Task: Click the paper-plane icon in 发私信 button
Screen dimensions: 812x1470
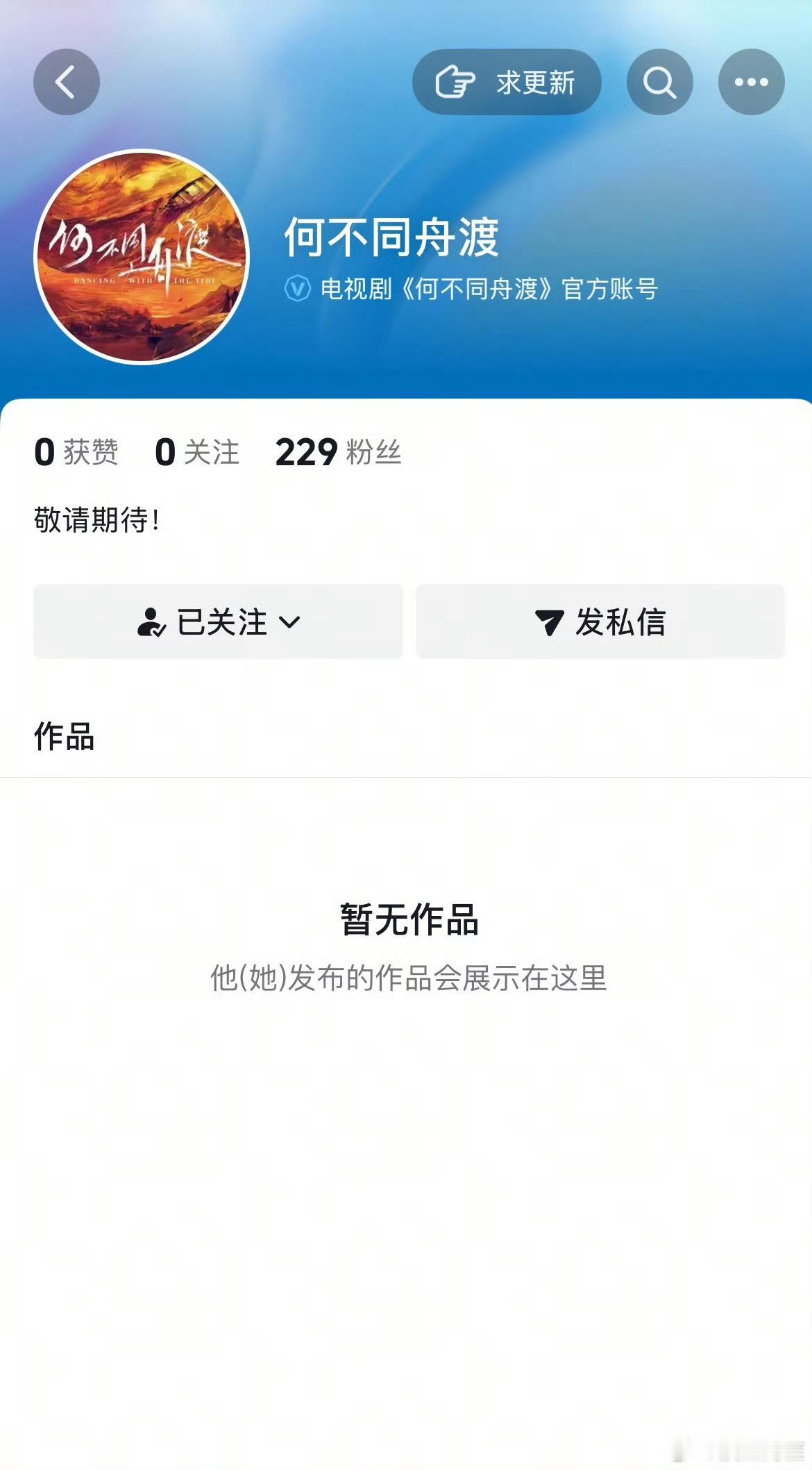Action: tap(550, 623)
